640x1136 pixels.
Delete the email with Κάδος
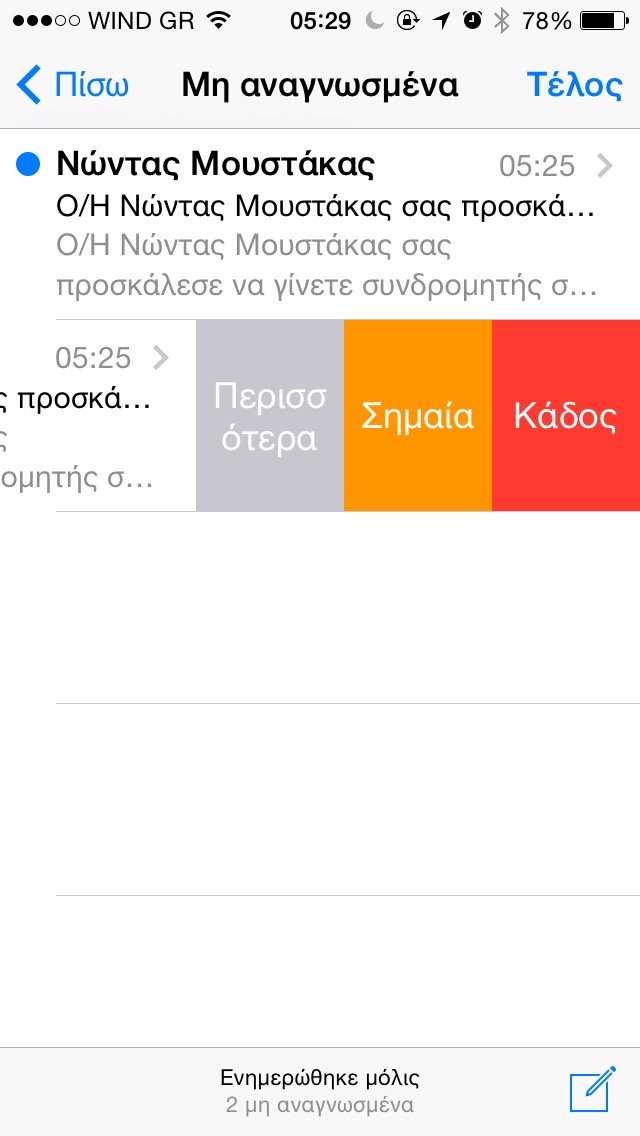(x=566, y=416)
